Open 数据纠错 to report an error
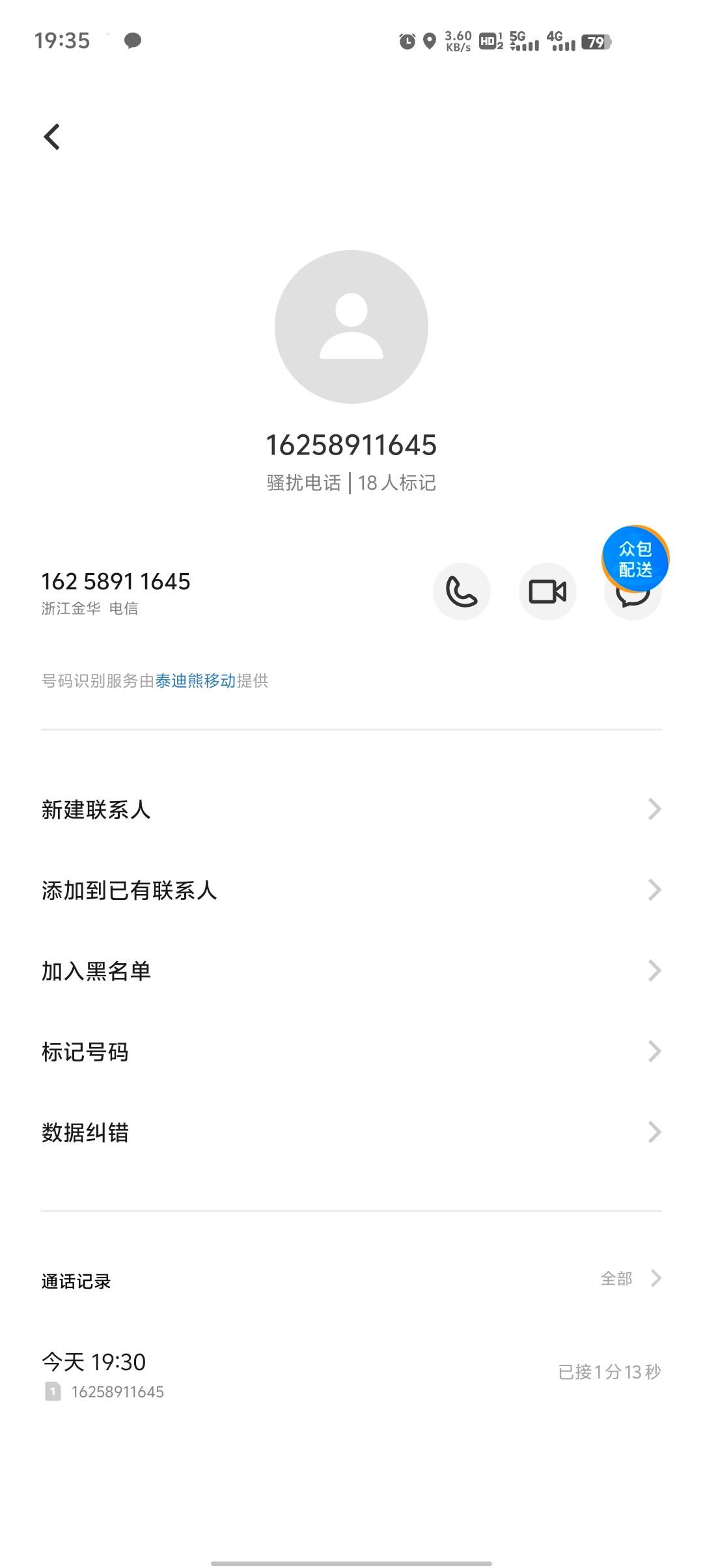 click(x=351, y=1132)
